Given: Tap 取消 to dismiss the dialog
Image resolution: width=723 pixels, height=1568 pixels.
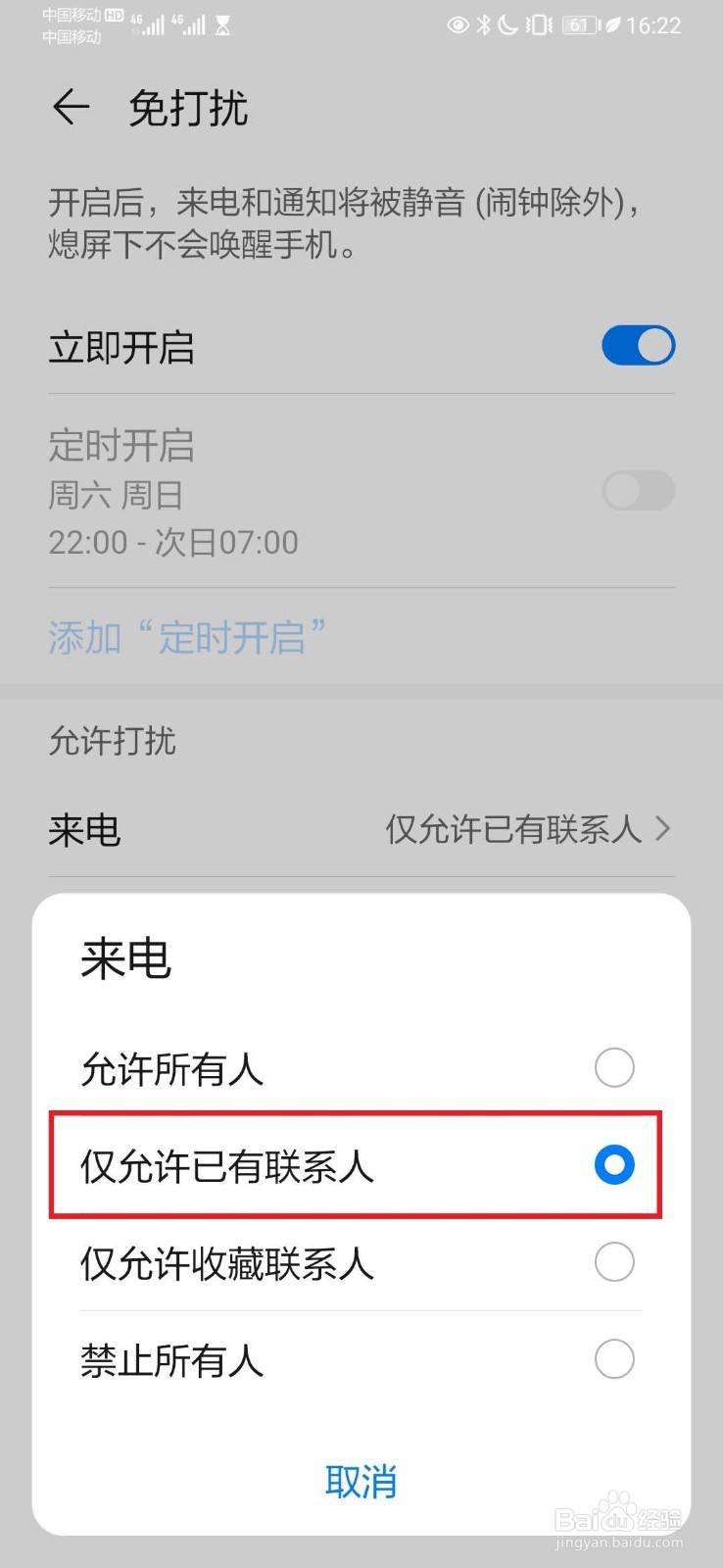Looking at the screenshot, I should coord(361,1483).
